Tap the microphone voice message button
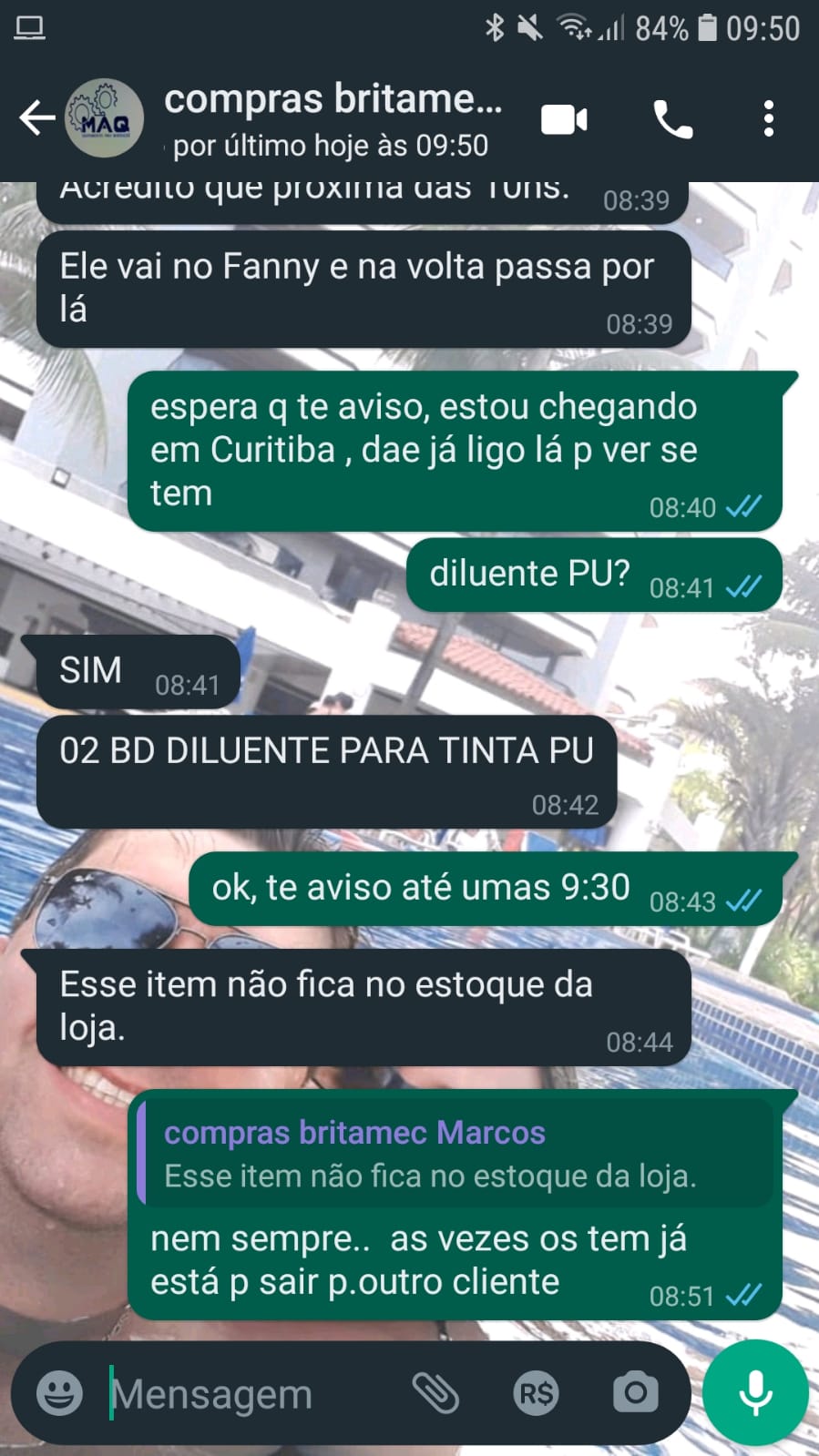The image size is (819, 1456). click(755, 1392)
